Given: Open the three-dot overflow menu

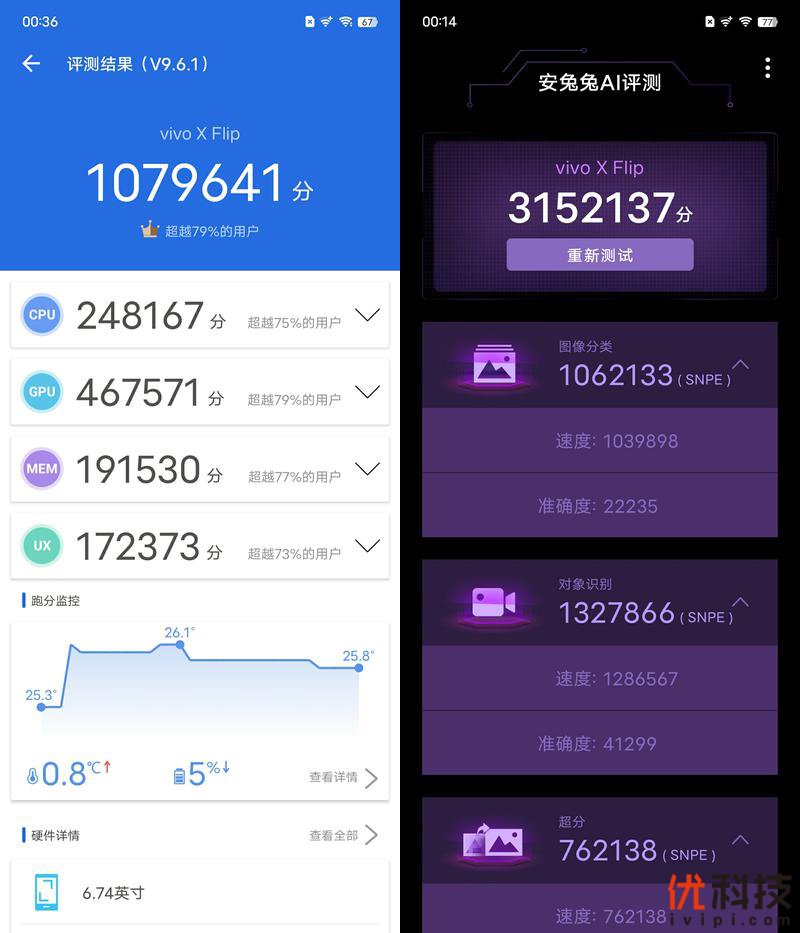Looking at the screenshot, I should (767, 68).
